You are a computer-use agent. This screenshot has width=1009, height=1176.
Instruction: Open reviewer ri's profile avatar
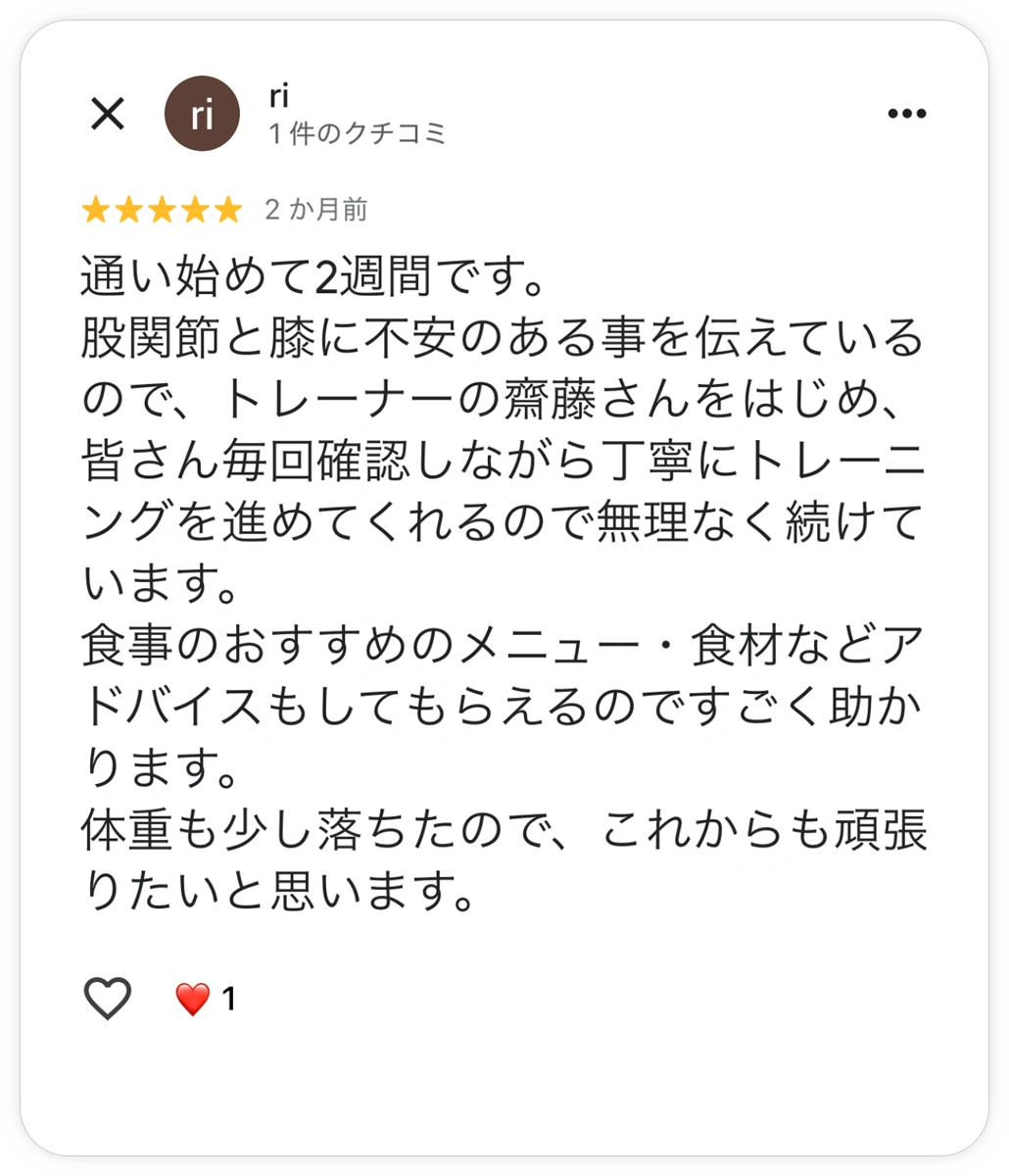202,114
